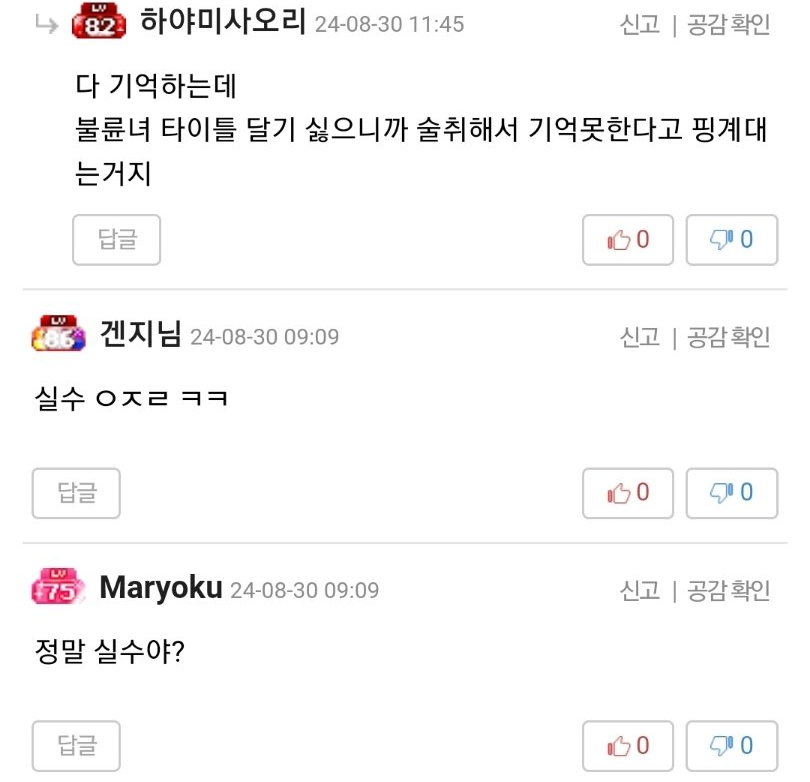The height and width of the screenshot is (782, 810).
Task: Reply to 하야미사오리's comment
Action: [116, 240]
